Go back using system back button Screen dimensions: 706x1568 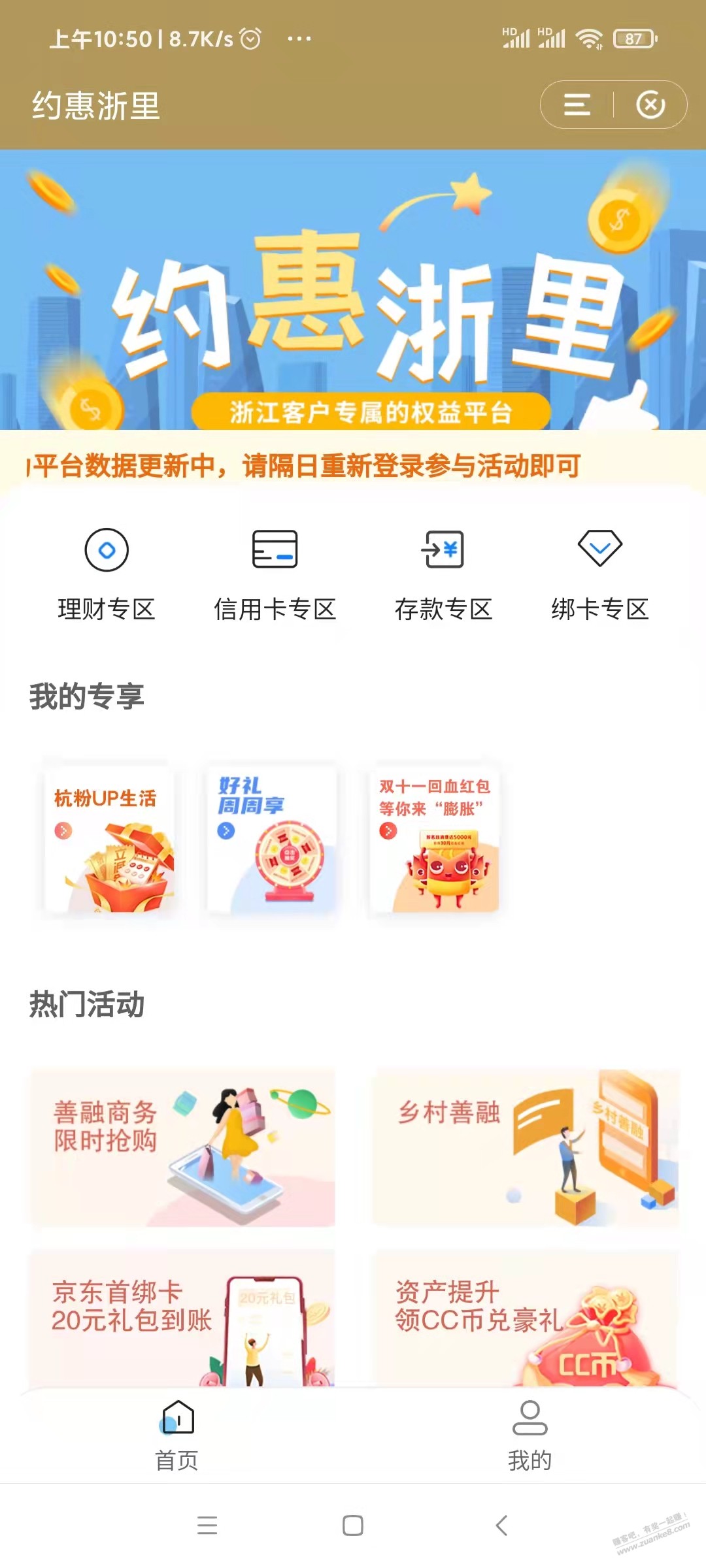click(501, 1526)
